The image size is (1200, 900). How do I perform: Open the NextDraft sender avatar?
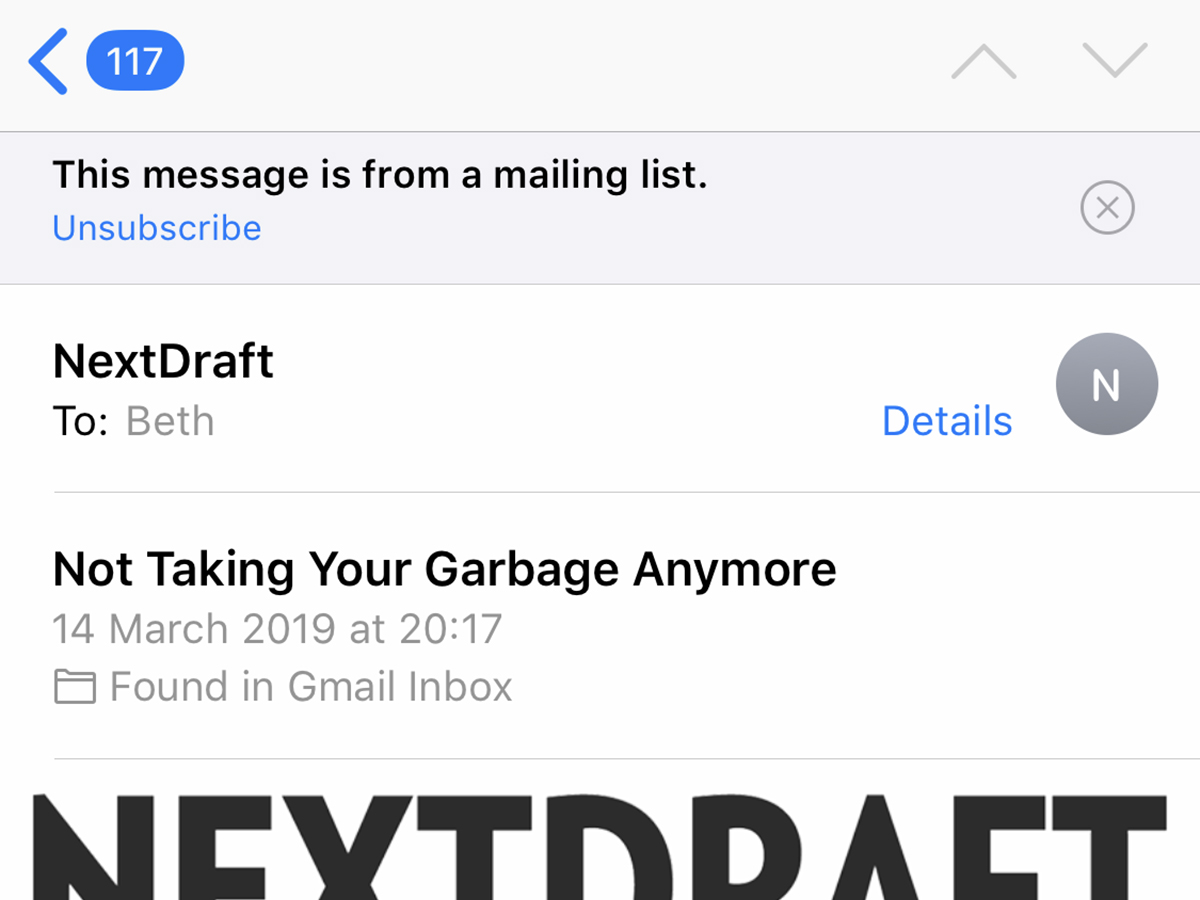[x=1106, y=385]
